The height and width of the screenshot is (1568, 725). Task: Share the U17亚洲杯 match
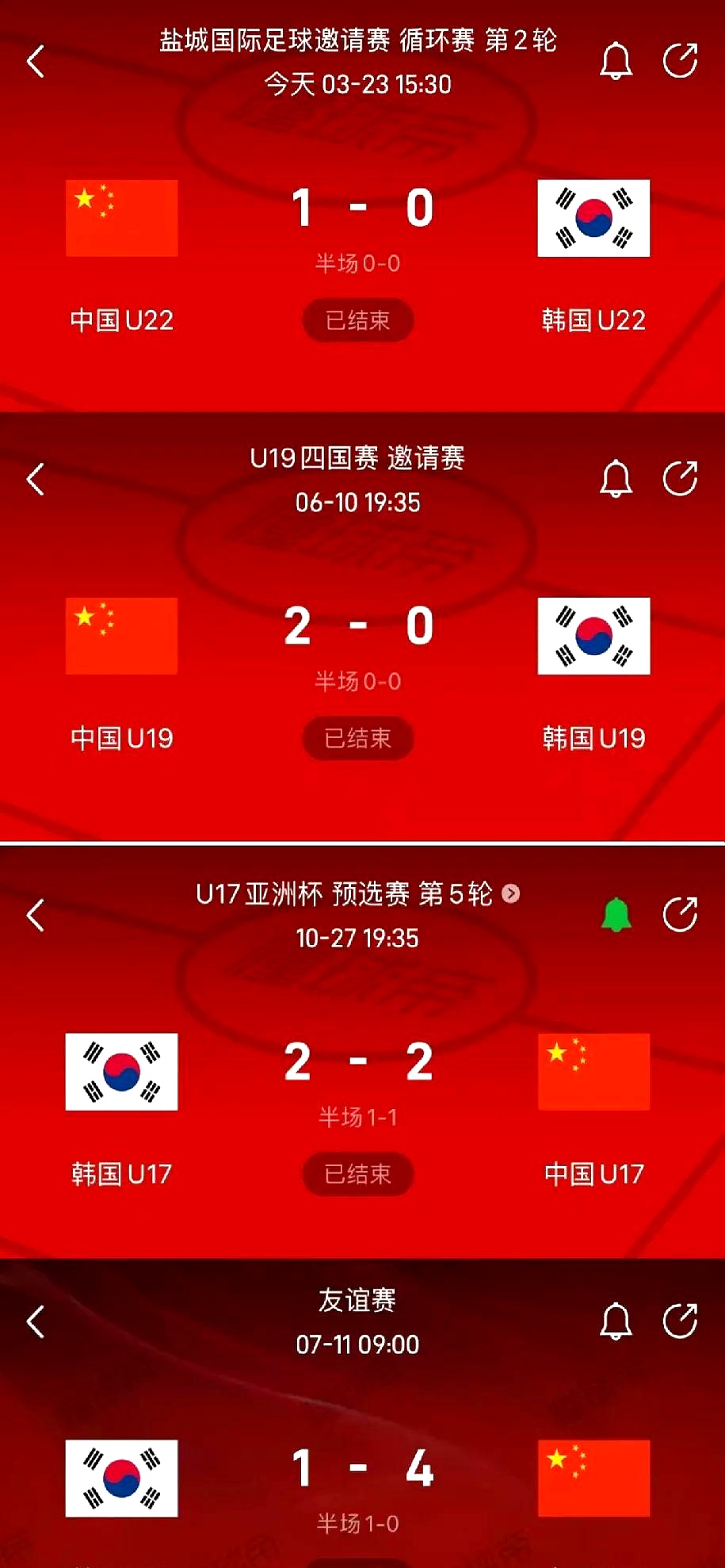pos(680,915)
